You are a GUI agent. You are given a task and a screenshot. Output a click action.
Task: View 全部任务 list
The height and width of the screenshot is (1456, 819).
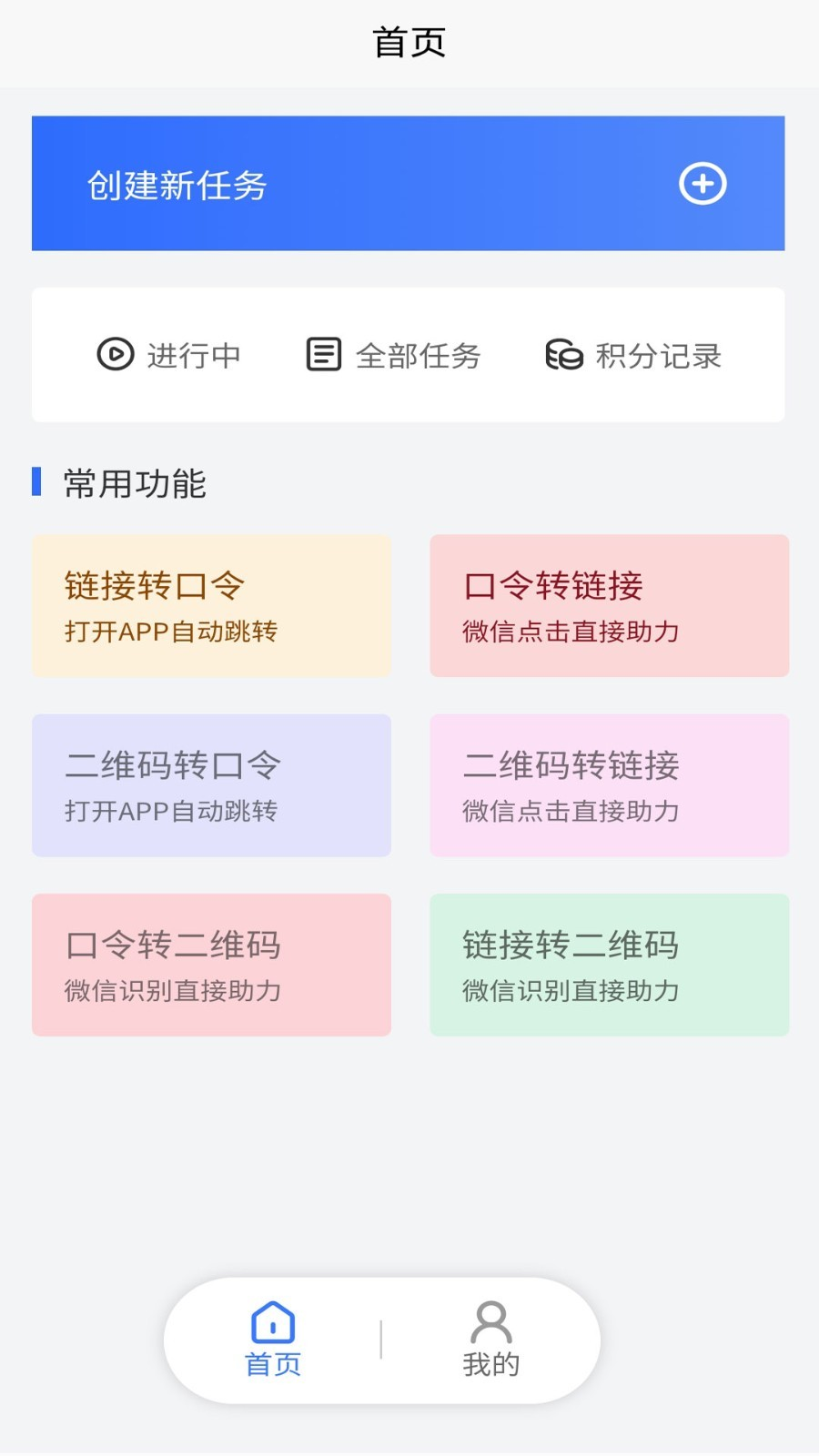click(393, 355)
